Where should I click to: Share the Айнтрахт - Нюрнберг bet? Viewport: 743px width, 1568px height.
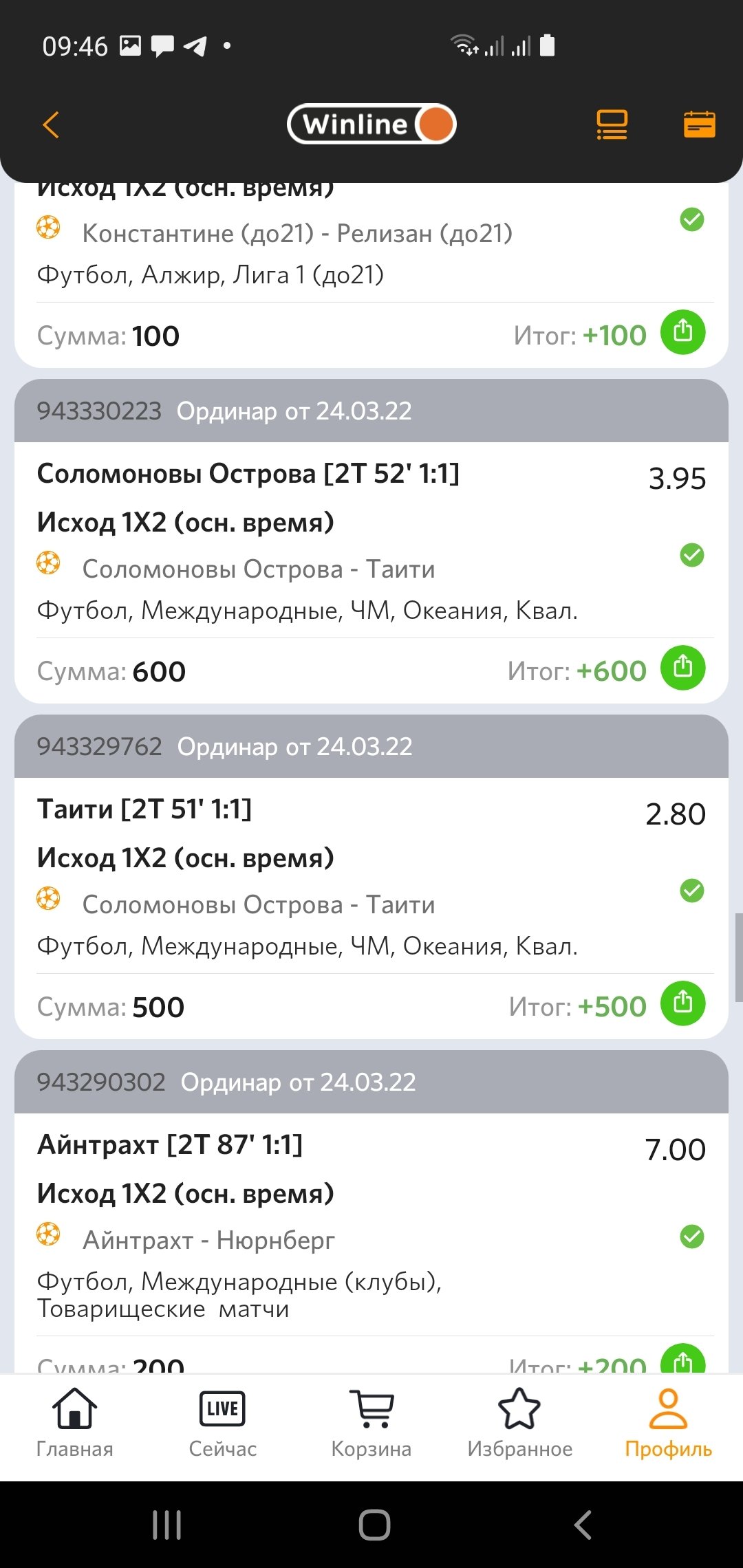[x=682, y=1360]
